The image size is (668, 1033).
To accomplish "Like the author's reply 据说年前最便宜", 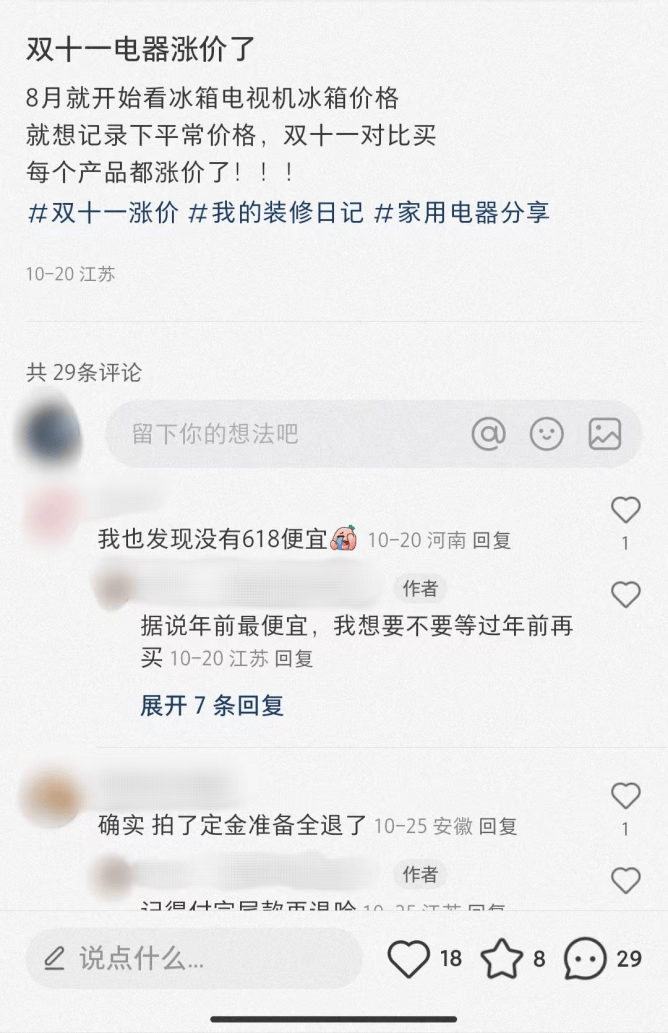I will pos(625,595).
